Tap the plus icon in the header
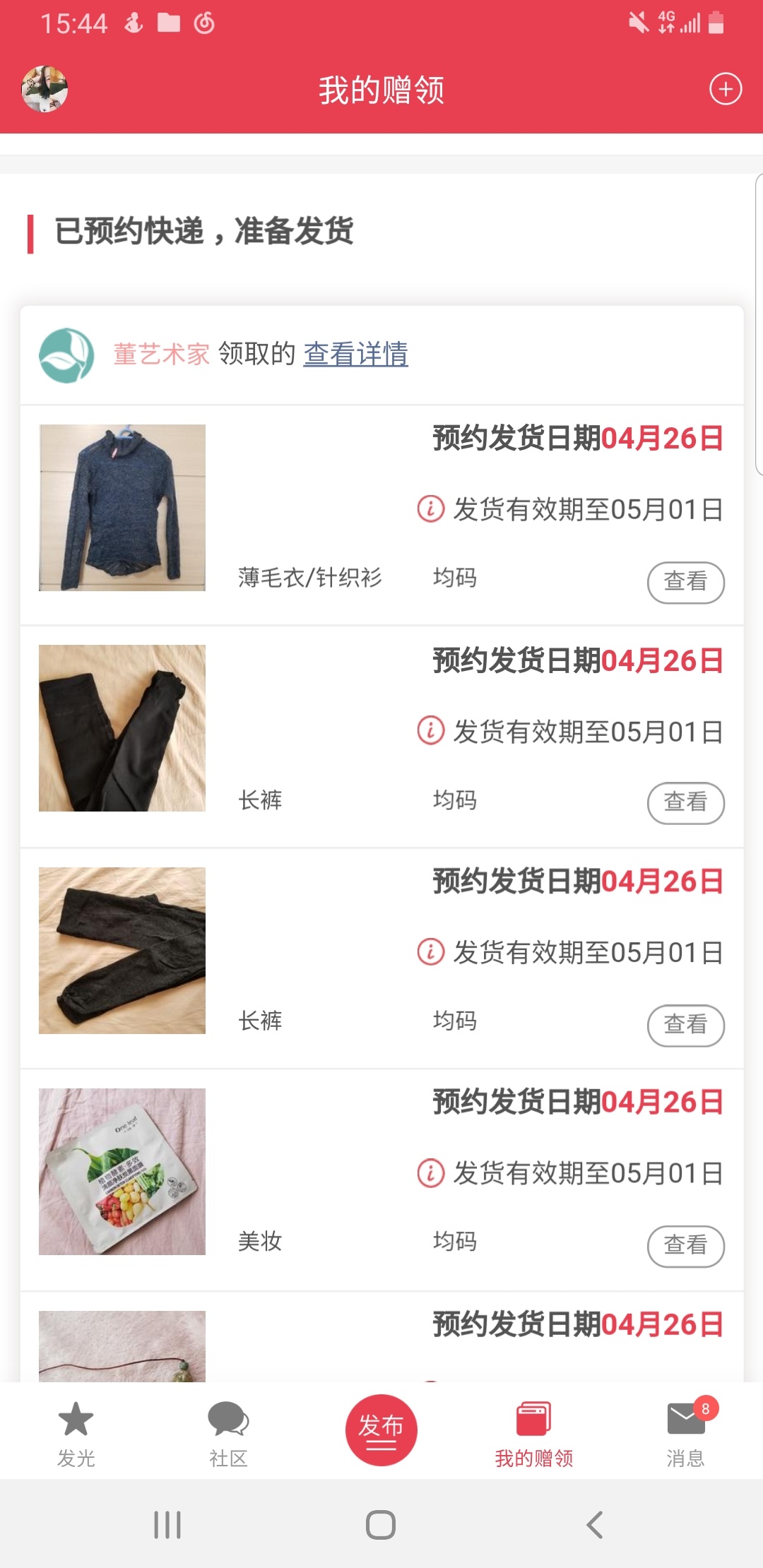The image size is (763, 1568). 726,90
